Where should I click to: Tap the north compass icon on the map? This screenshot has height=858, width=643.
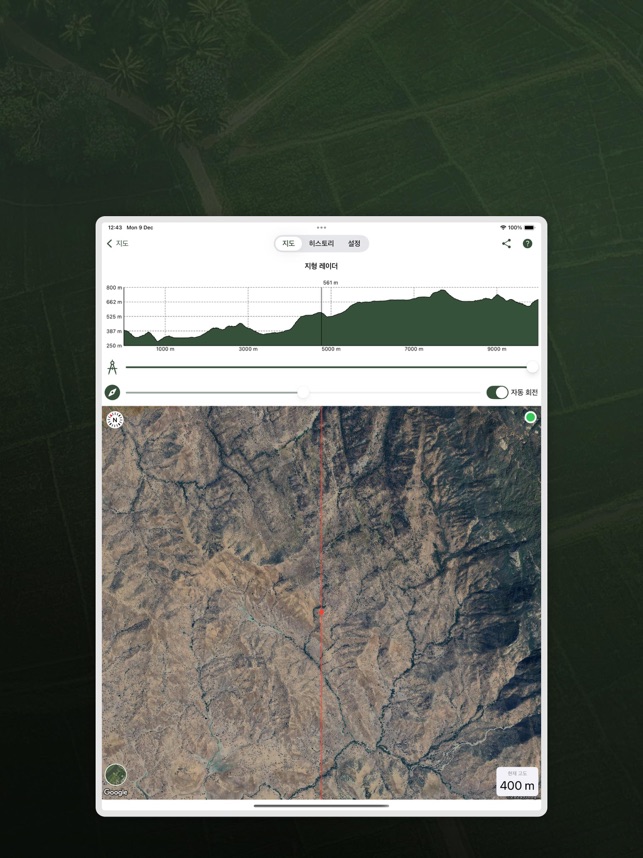(x=115, y=420)
